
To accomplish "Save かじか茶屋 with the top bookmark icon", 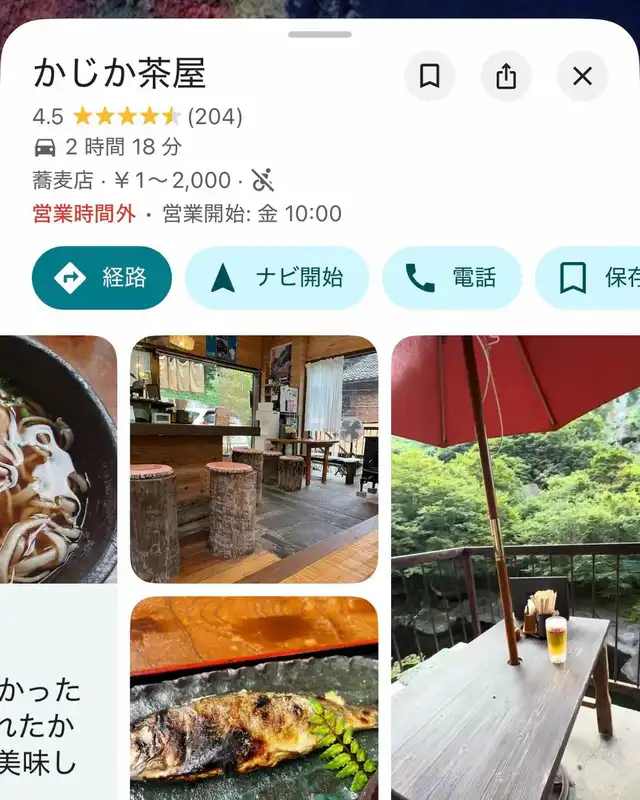I will point(429,77).
